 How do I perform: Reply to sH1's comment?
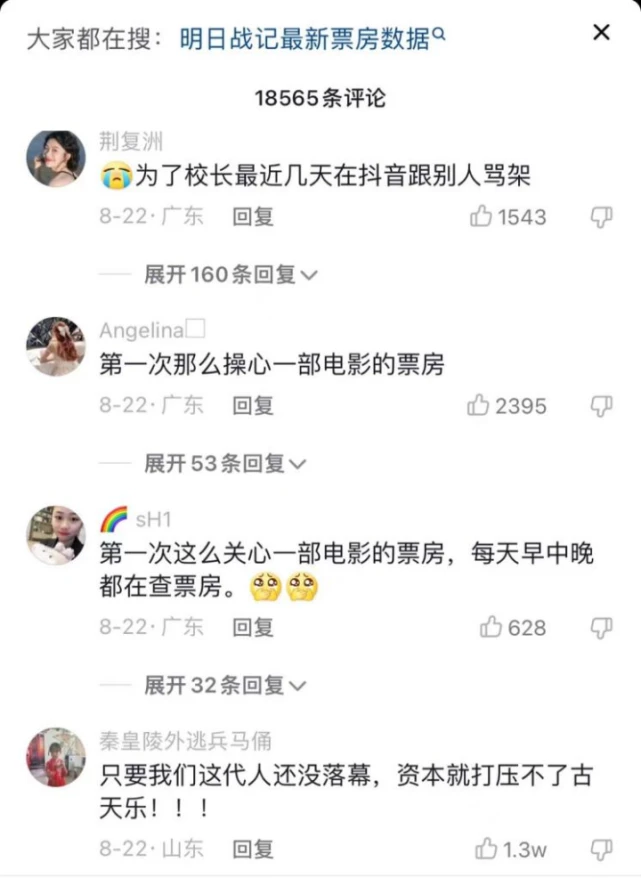click(x=253, y=627)
